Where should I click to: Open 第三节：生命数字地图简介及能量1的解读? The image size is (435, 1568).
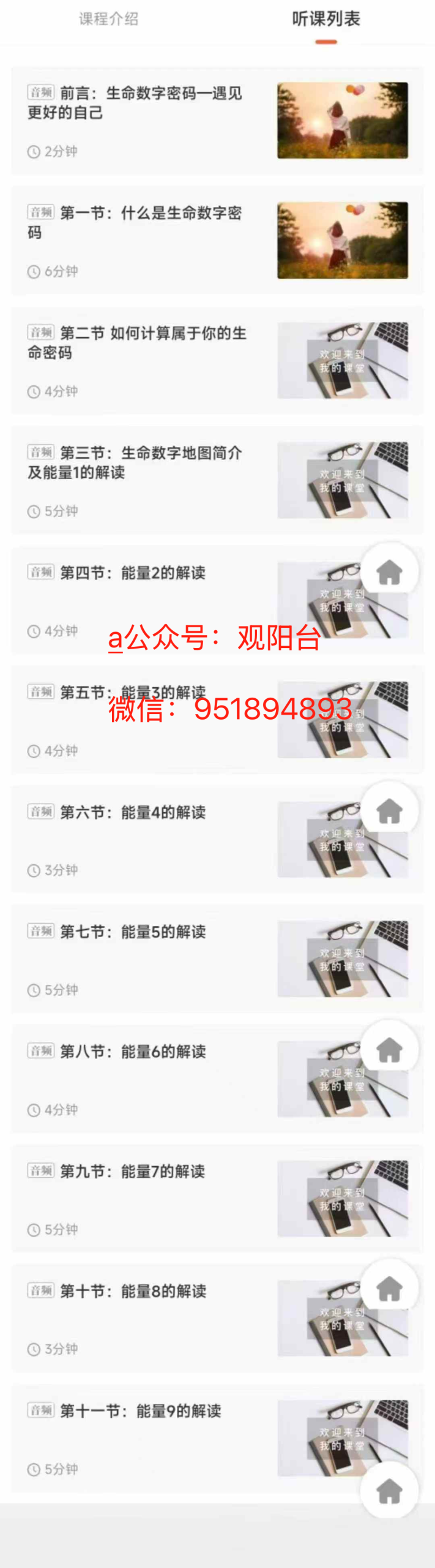pos(135,462)
